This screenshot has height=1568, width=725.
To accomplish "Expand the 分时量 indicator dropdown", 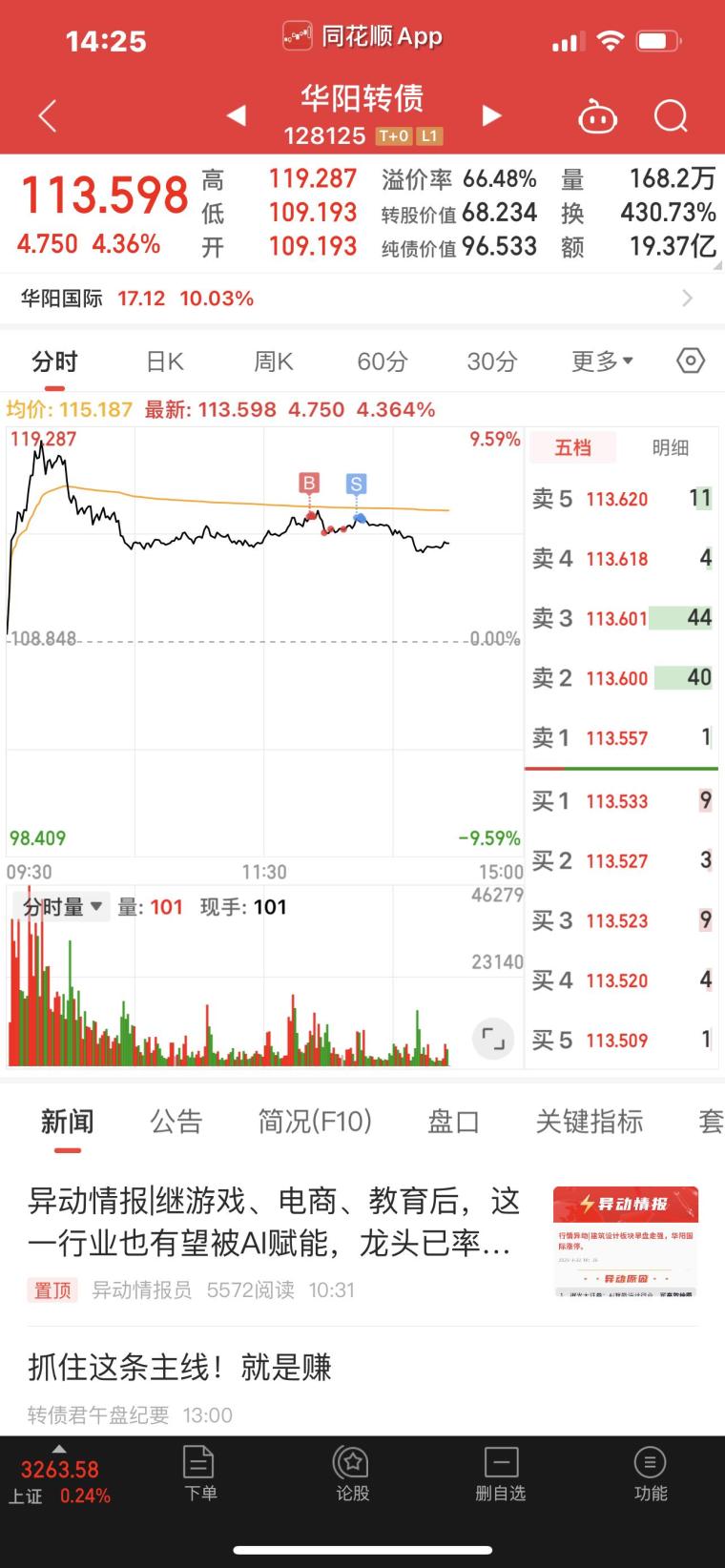I will [64, 907].
